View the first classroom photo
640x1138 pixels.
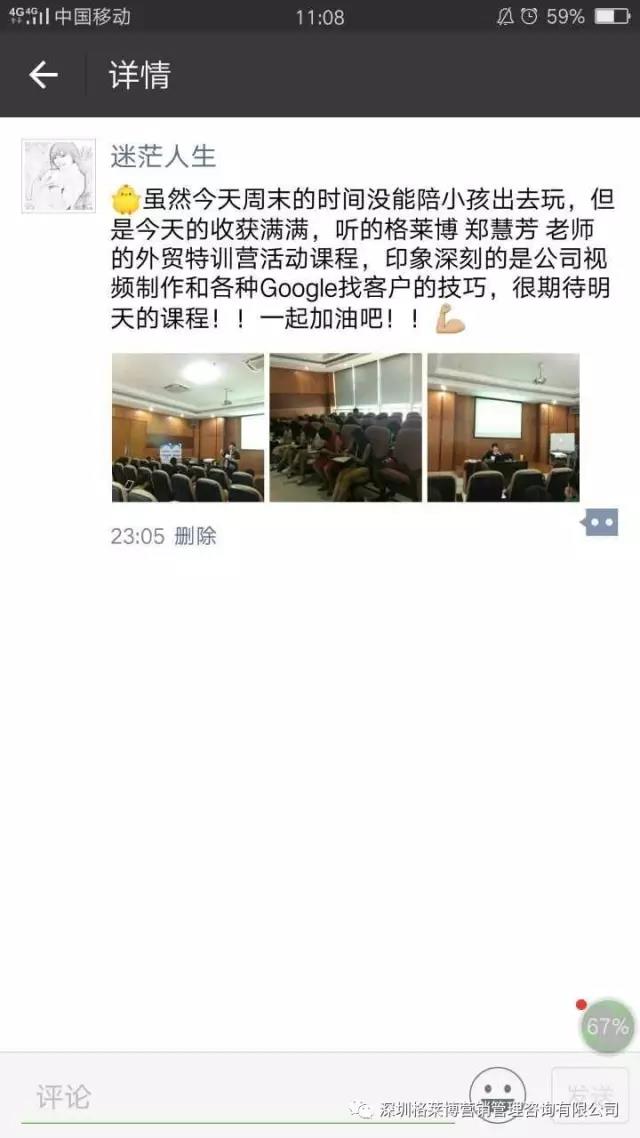(188, 427)
